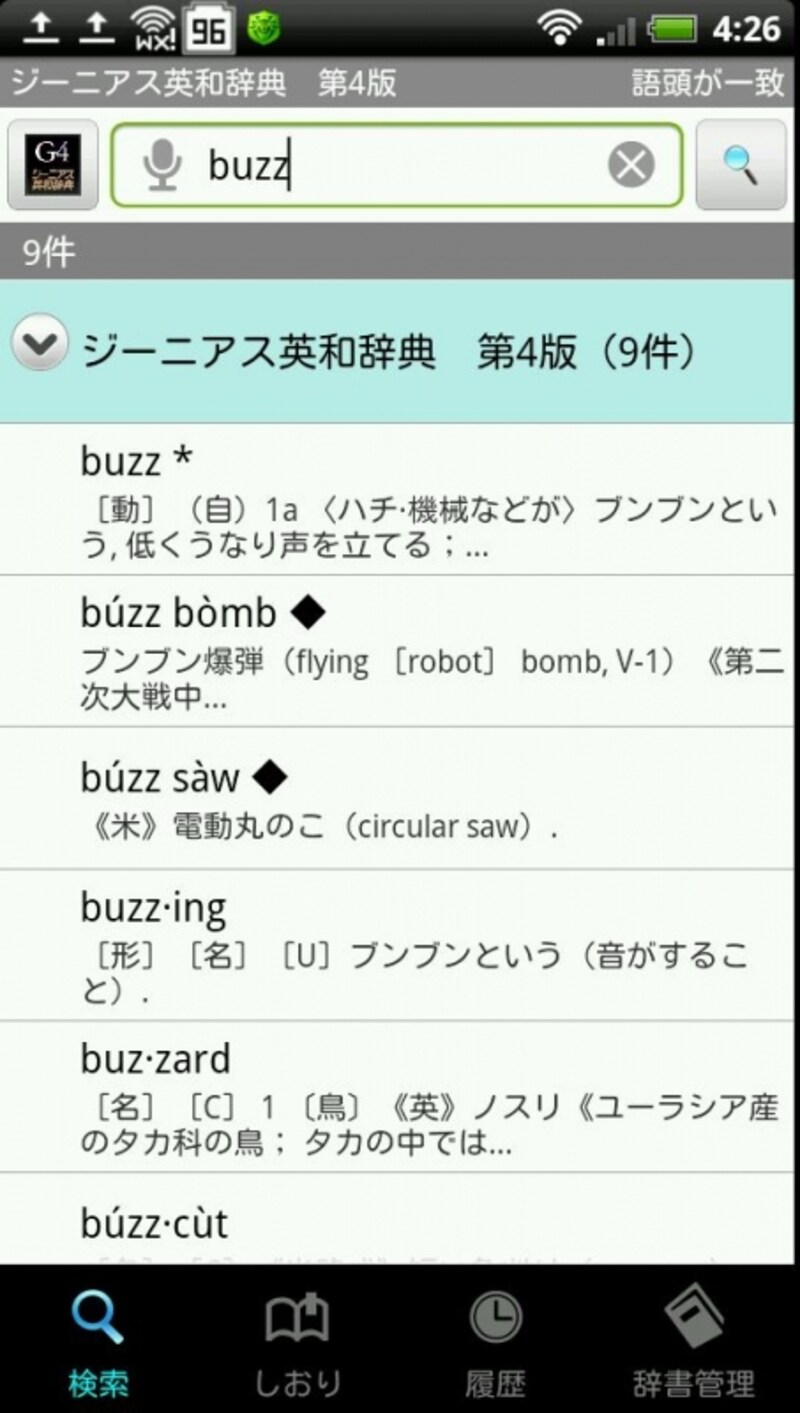Open the buzz dictionary entry
800x1413 pixels.
[400, 500]
